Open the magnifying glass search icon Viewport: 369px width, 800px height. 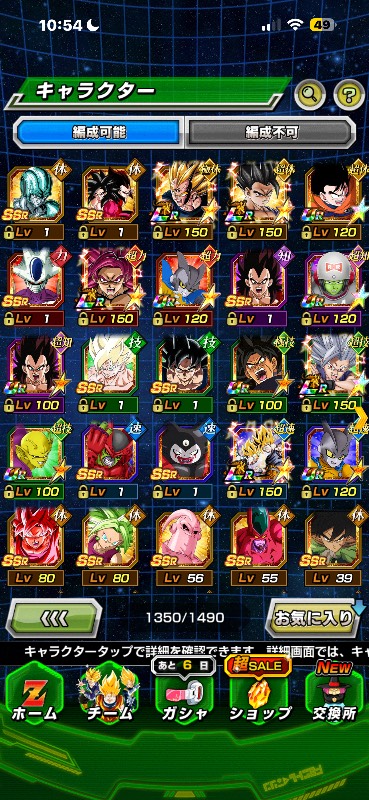310,93
